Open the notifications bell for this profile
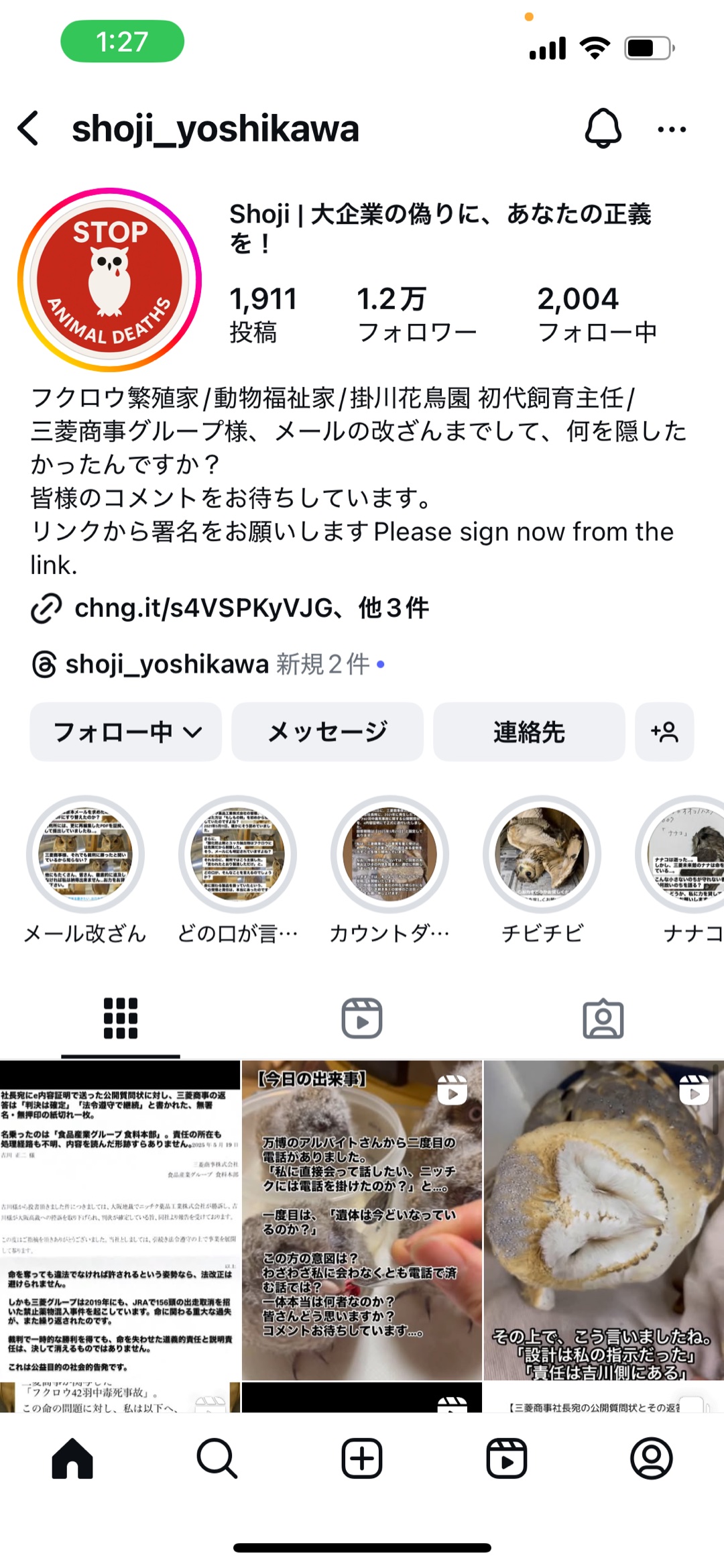Screen dimensions: 724x1568 coord(603,128)
